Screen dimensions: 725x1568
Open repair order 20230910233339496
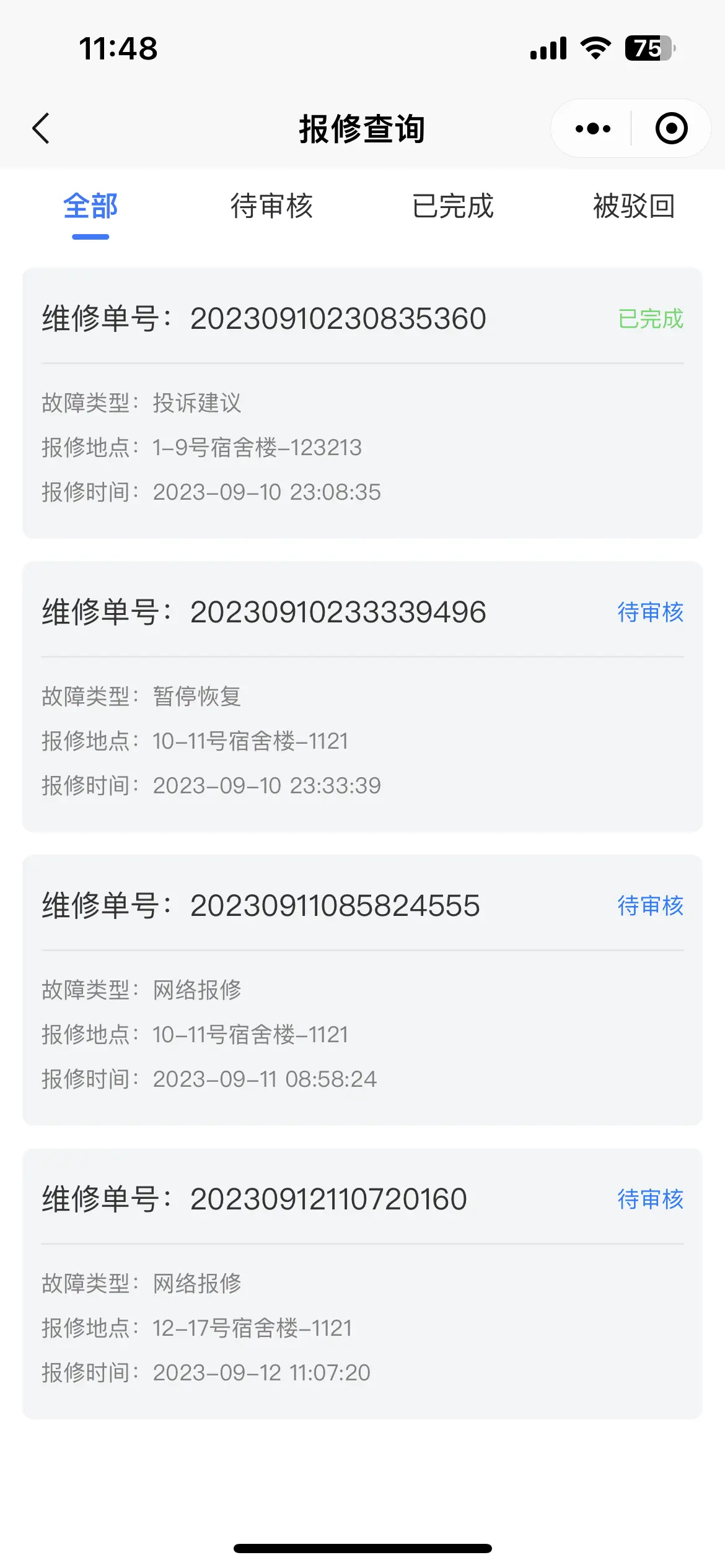point(362,697)
